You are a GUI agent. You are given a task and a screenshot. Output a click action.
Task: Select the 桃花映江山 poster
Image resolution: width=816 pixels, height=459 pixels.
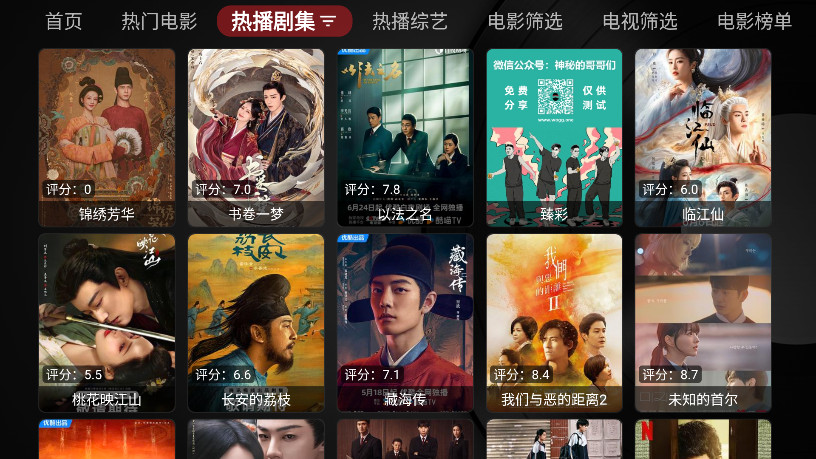tap(107, 322)
